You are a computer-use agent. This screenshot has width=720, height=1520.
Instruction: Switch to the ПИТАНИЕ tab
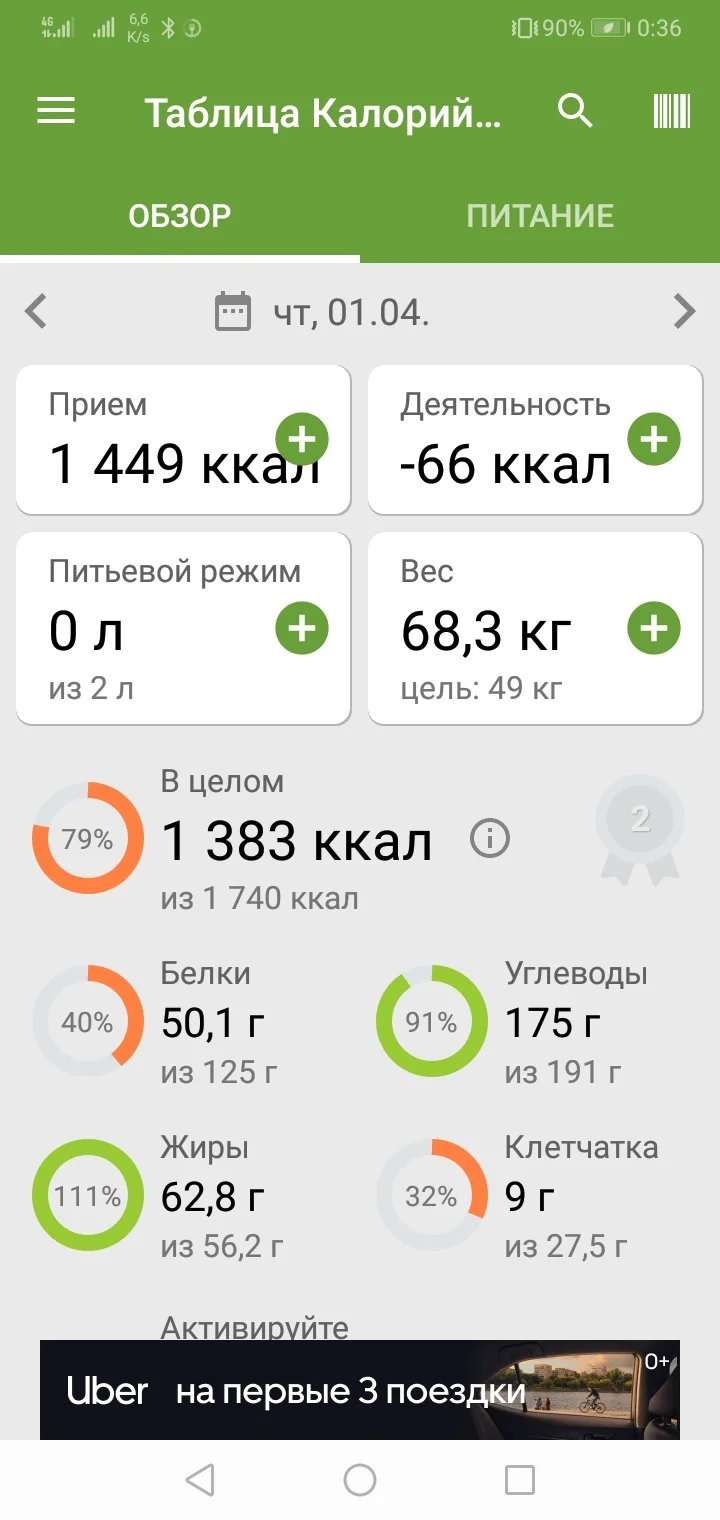540,214
